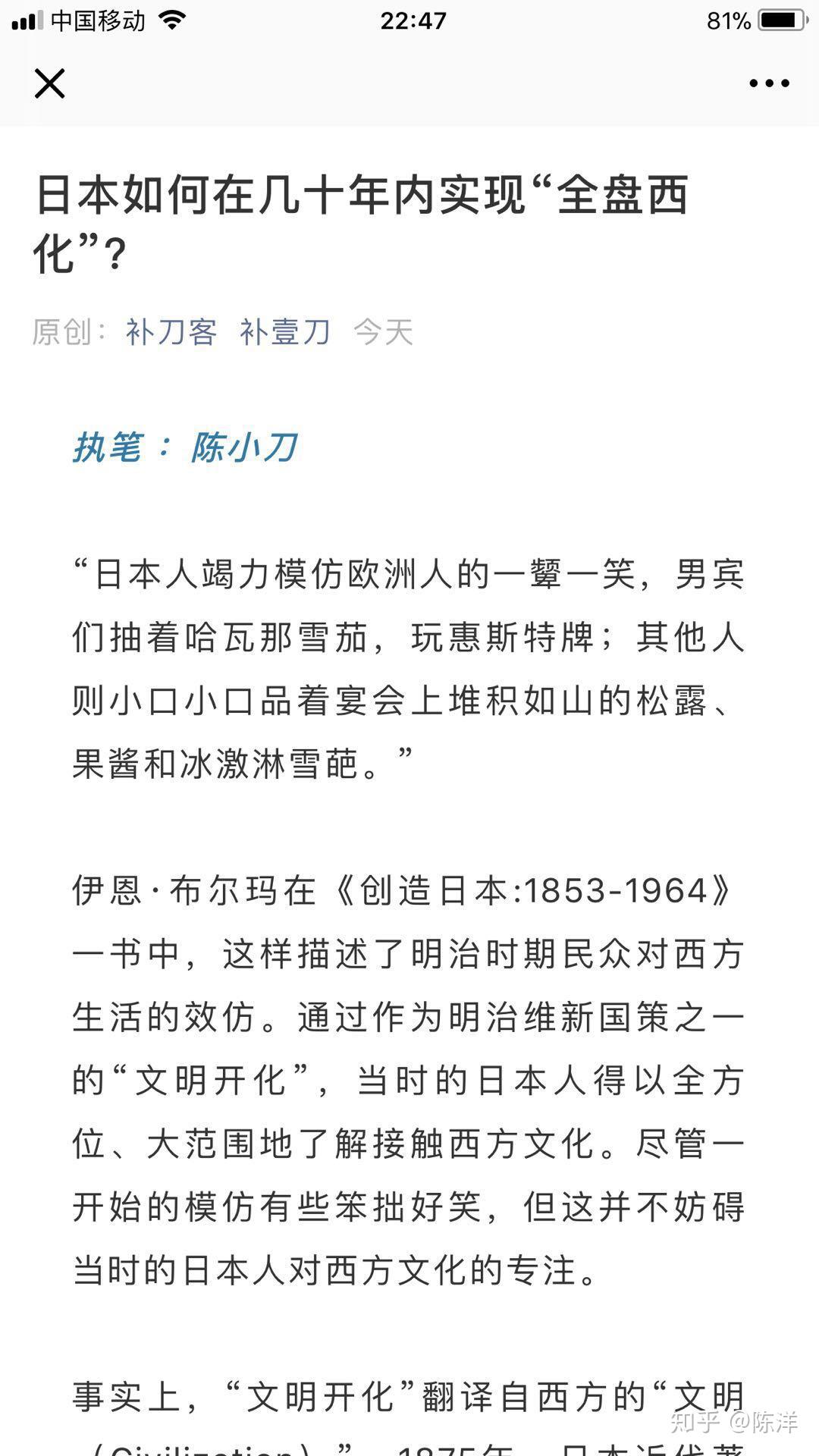Open the three-dot overflow menu
The height and width of the screenshot is (1456, 819).
click(769, 83)
